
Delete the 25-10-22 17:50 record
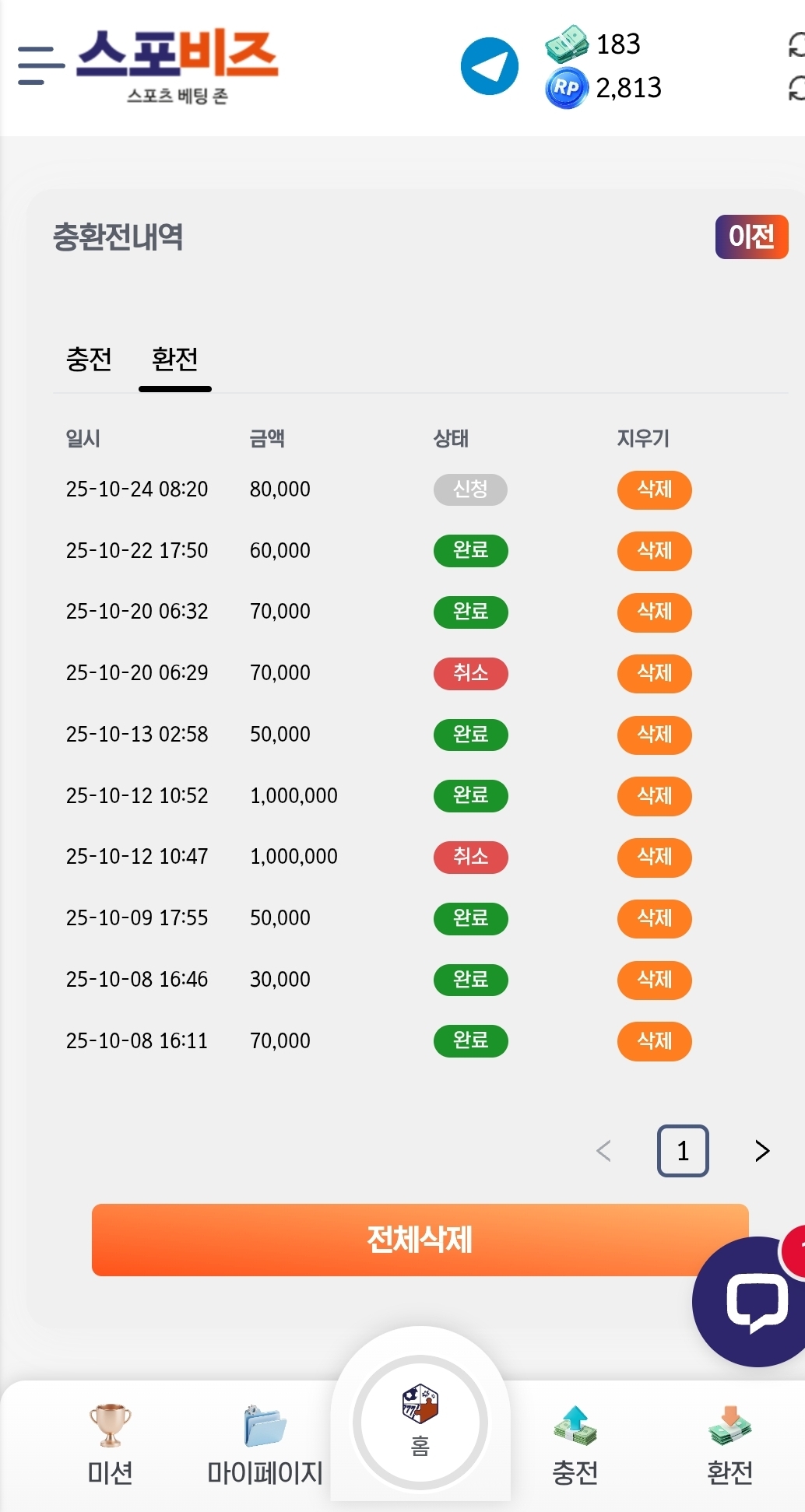(654, 551)
